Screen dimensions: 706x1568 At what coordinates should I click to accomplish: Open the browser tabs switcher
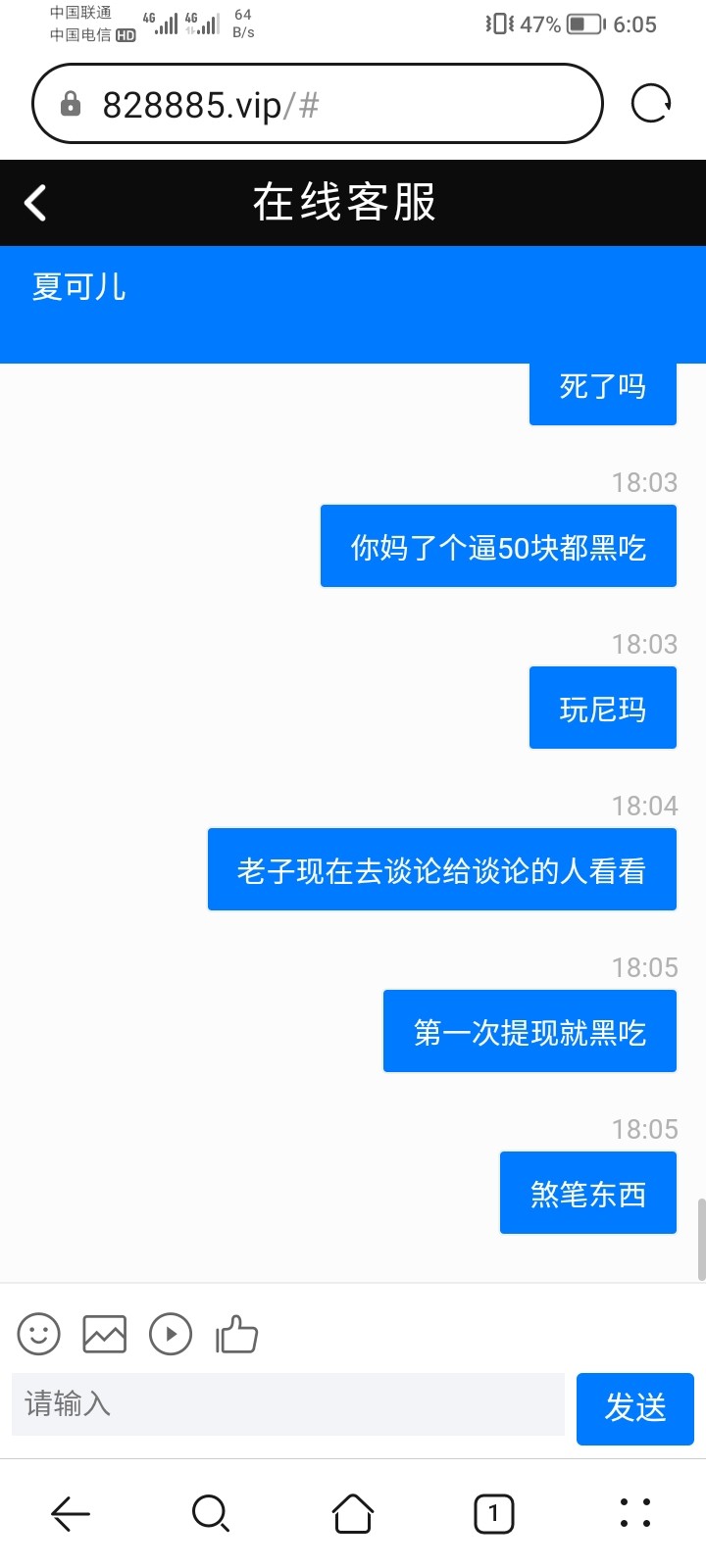click(x=493, y=1513)
